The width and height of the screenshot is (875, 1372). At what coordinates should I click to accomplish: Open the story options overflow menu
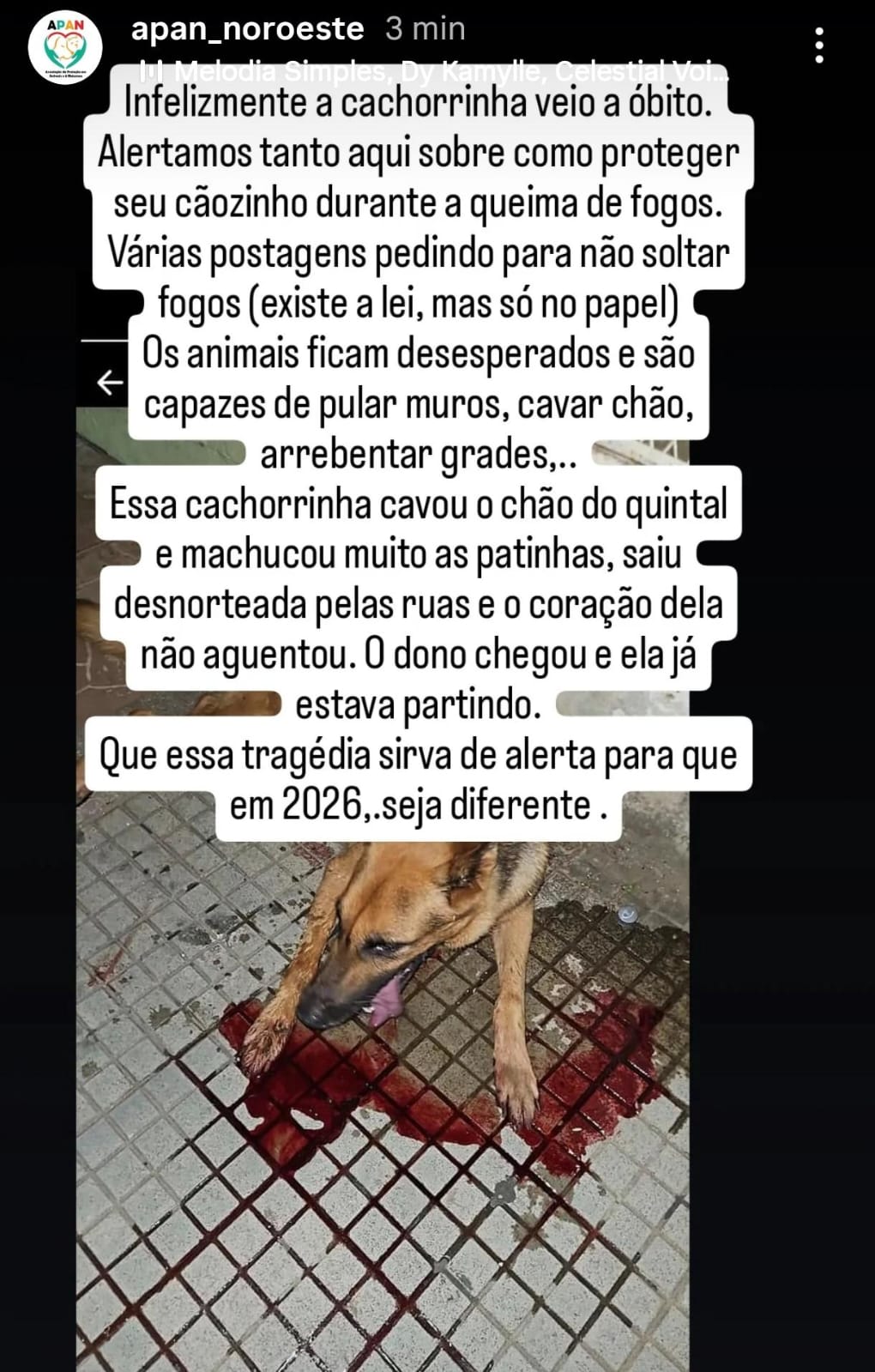click(819, 45)
